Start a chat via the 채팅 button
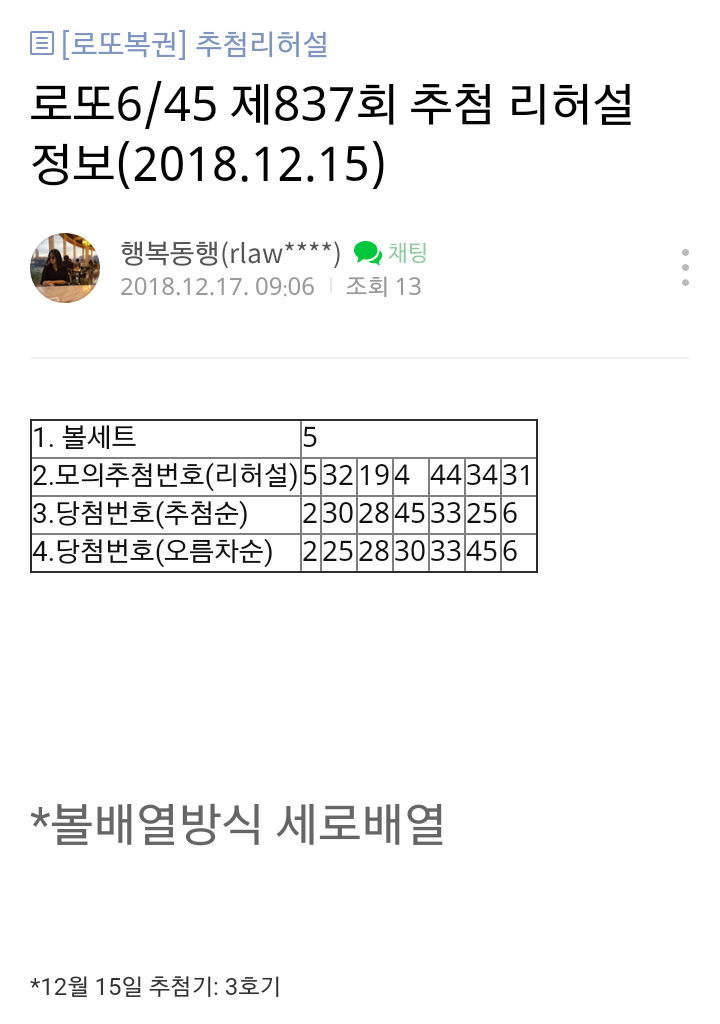Viewport: 720px width, 1024px height. pyautogui.click(x=391, y=253)
